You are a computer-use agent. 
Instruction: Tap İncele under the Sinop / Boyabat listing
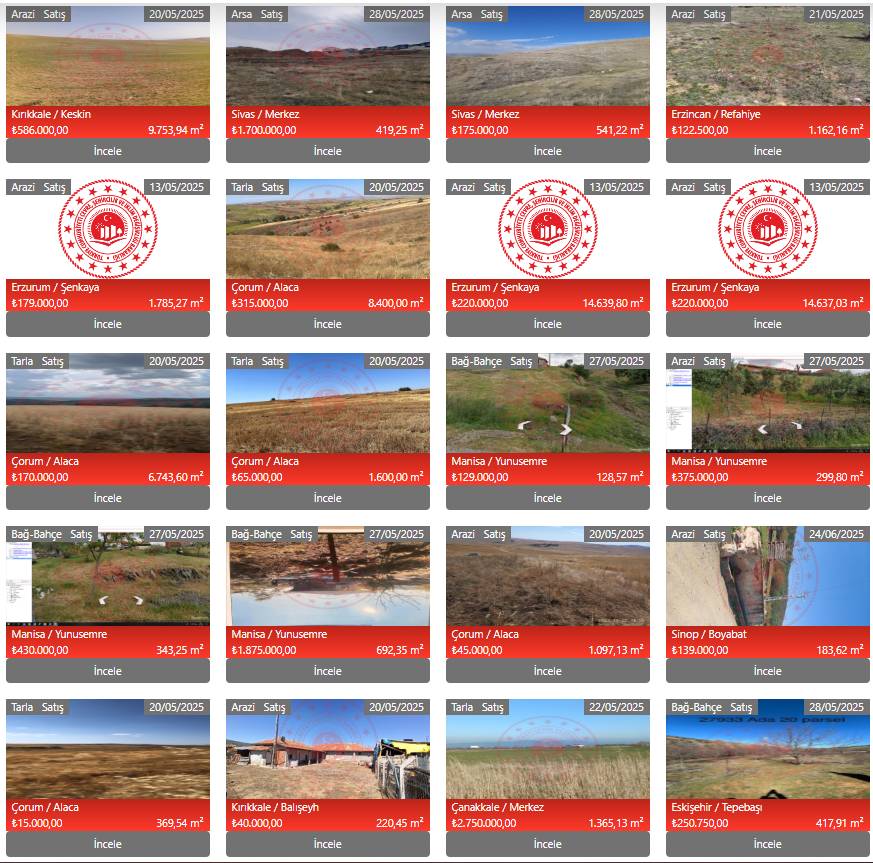(x=767, y=671)
